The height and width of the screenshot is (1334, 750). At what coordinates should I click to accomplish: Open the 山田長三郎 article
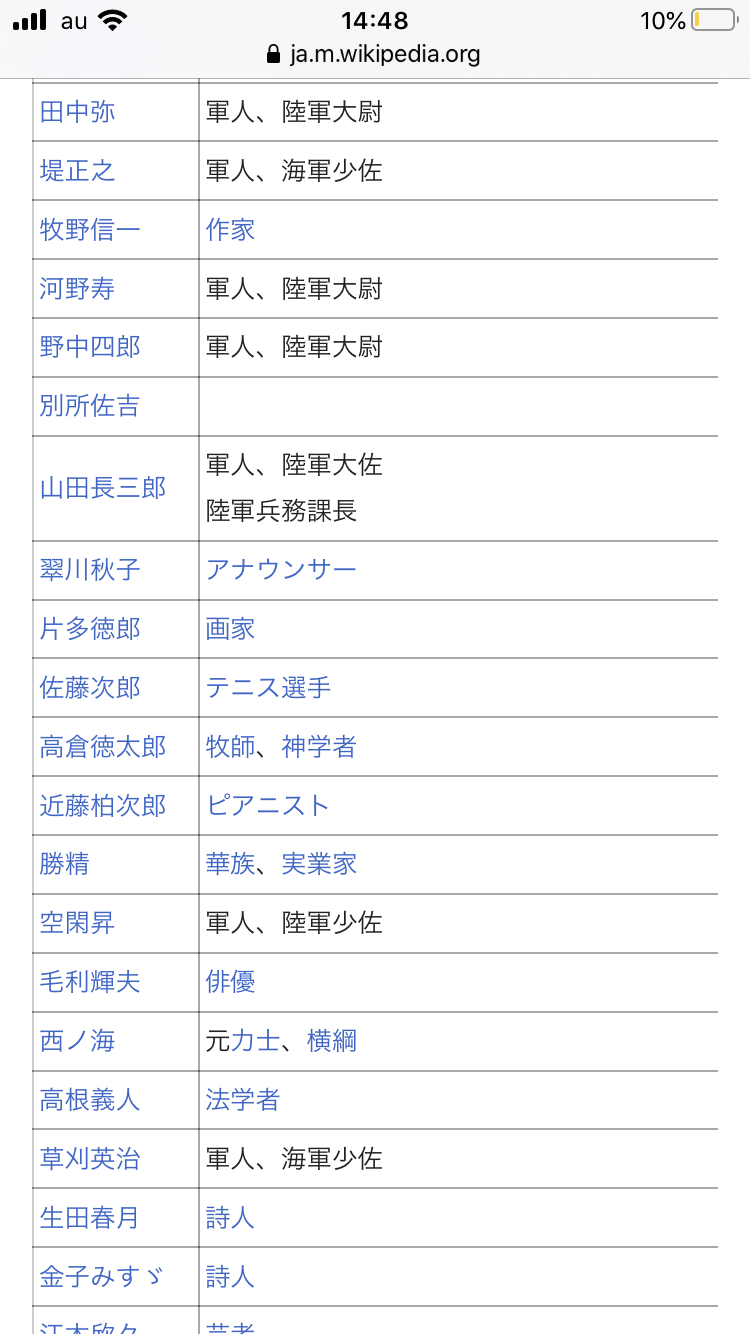pos(103,488)
